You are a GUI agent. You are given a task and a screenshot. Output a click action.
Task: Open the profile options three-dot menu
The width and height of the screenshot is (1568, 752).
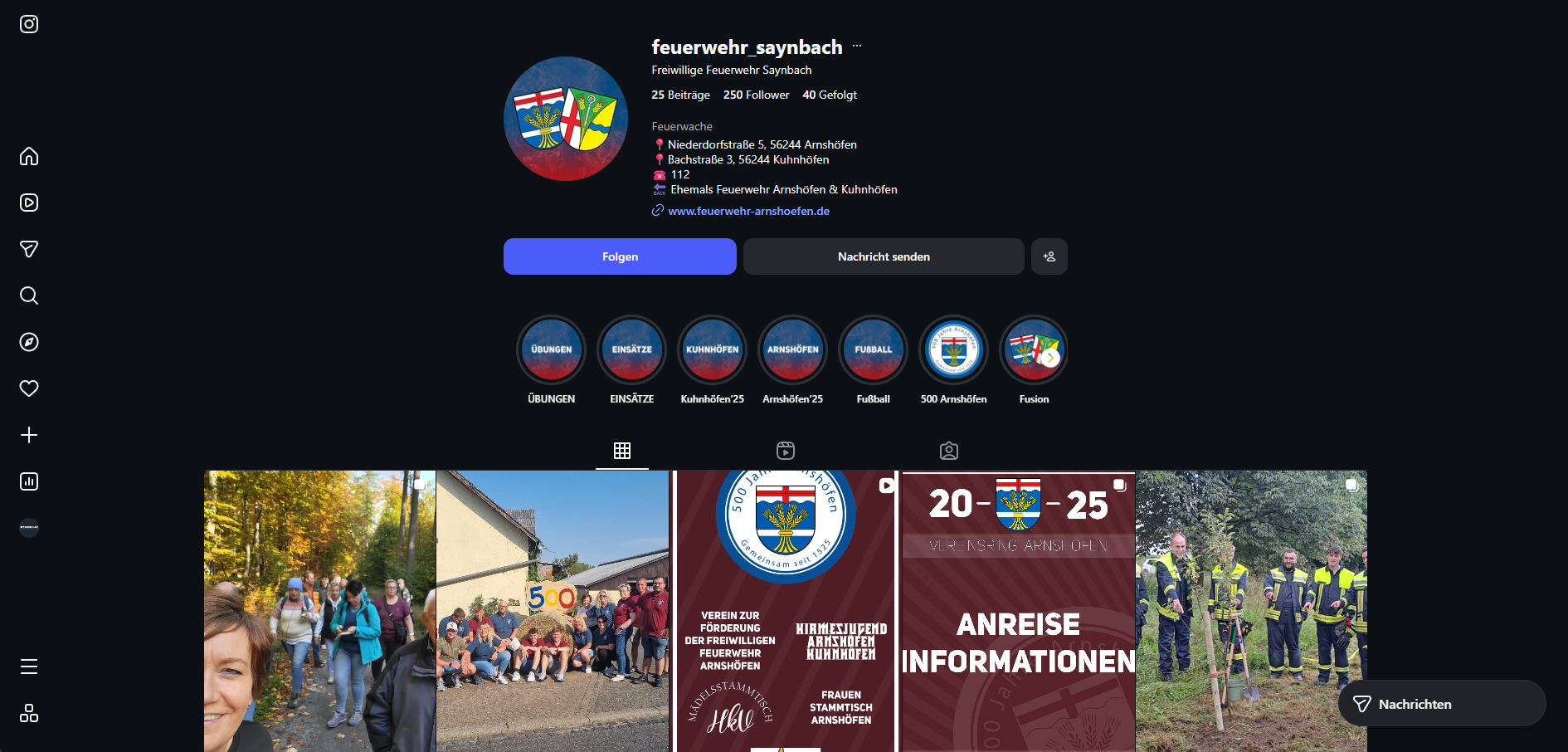click(857, 46)
